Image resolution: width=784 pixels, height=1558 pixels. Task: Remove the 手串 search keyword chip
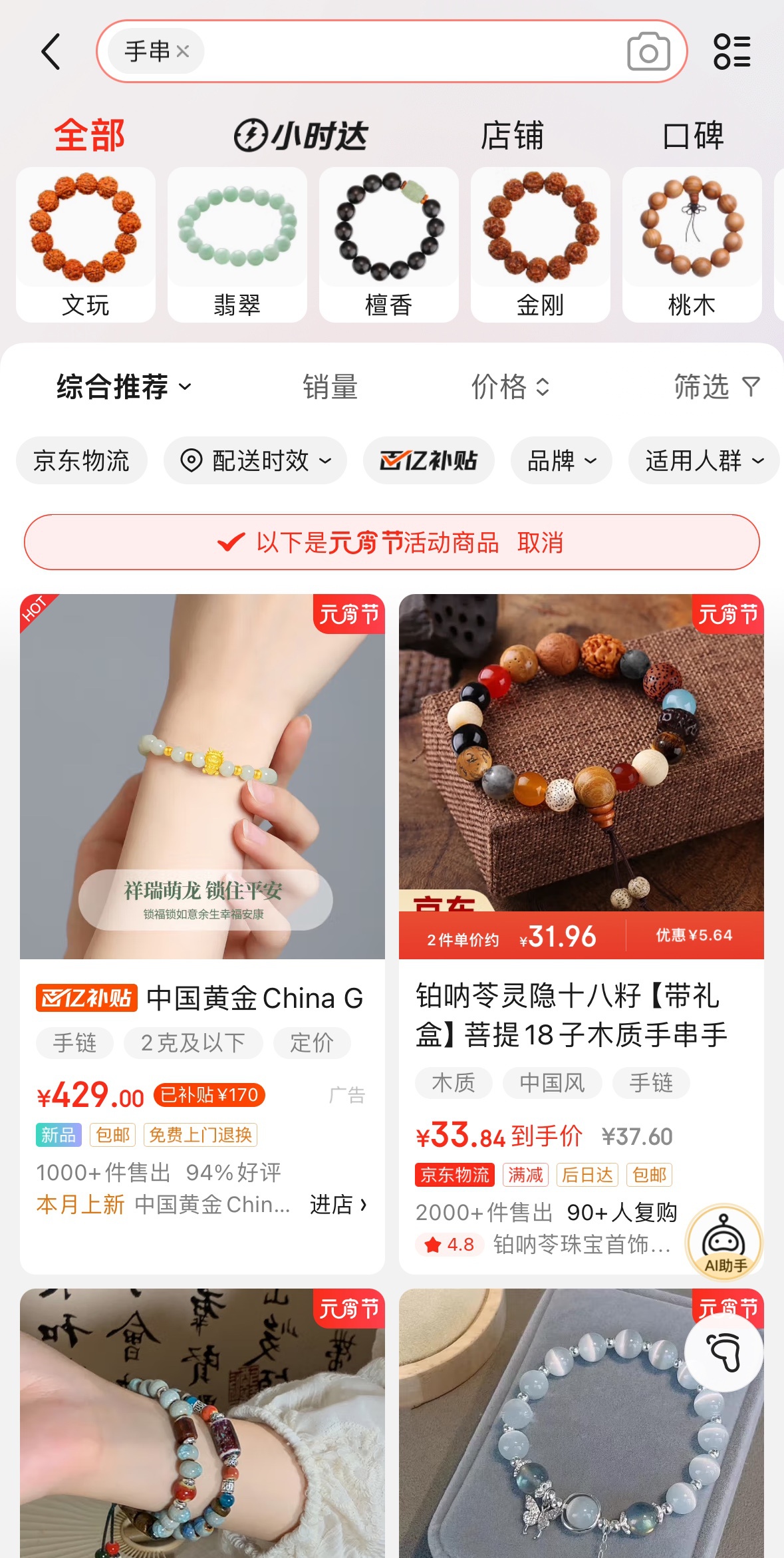[183, 51]
